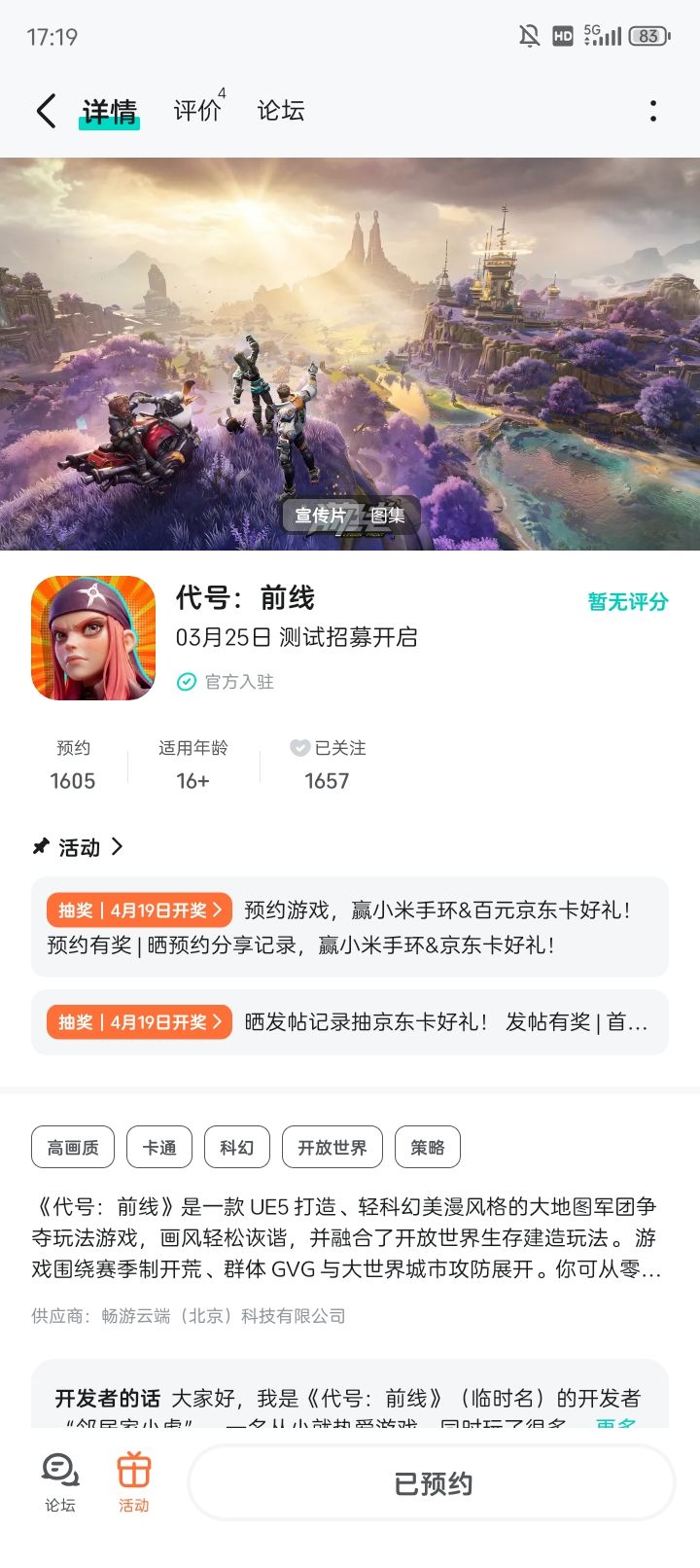
Task: Tap the back arrow to leave detail page
Action: click(x=45, y=110)
